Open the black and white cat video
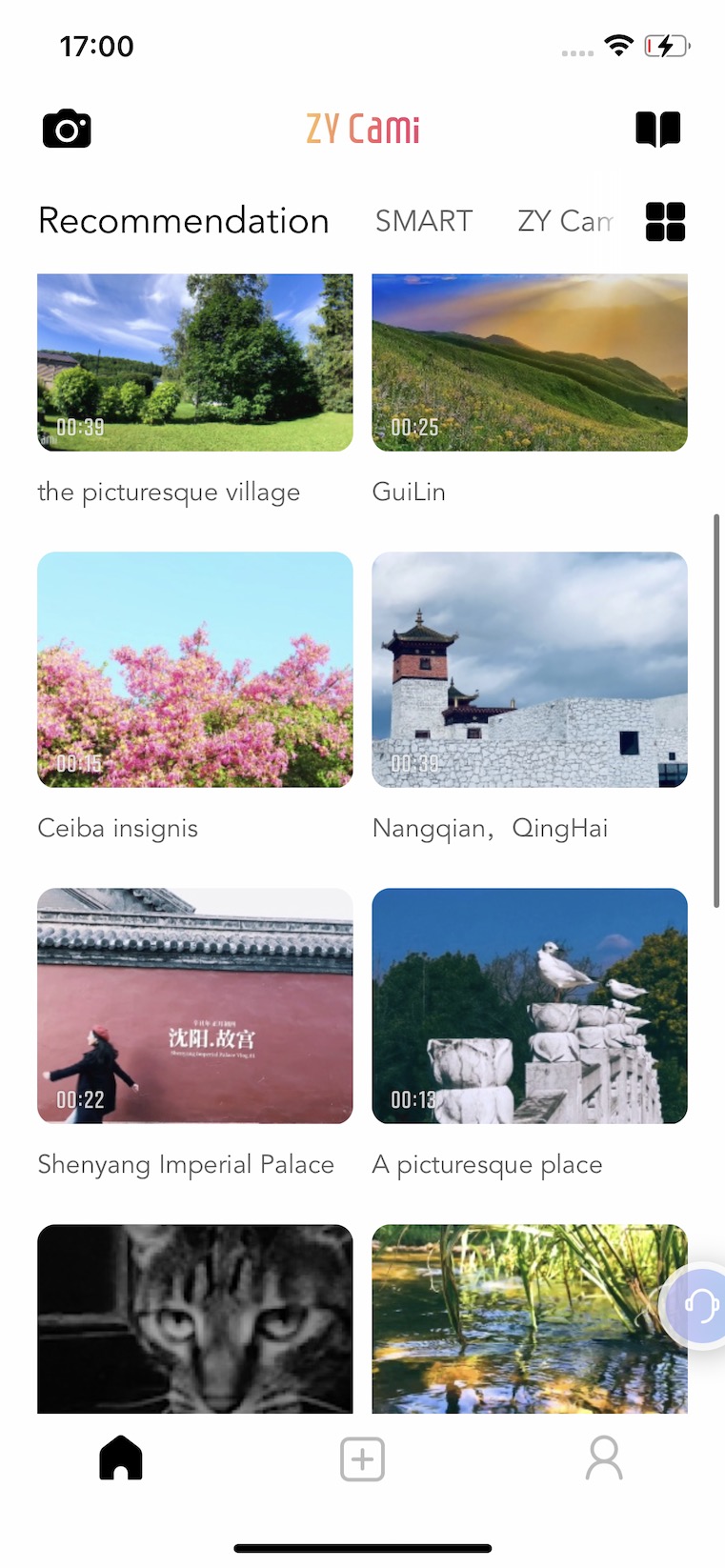Screen dimensions: 725x1568 (x=194, y=1318)
